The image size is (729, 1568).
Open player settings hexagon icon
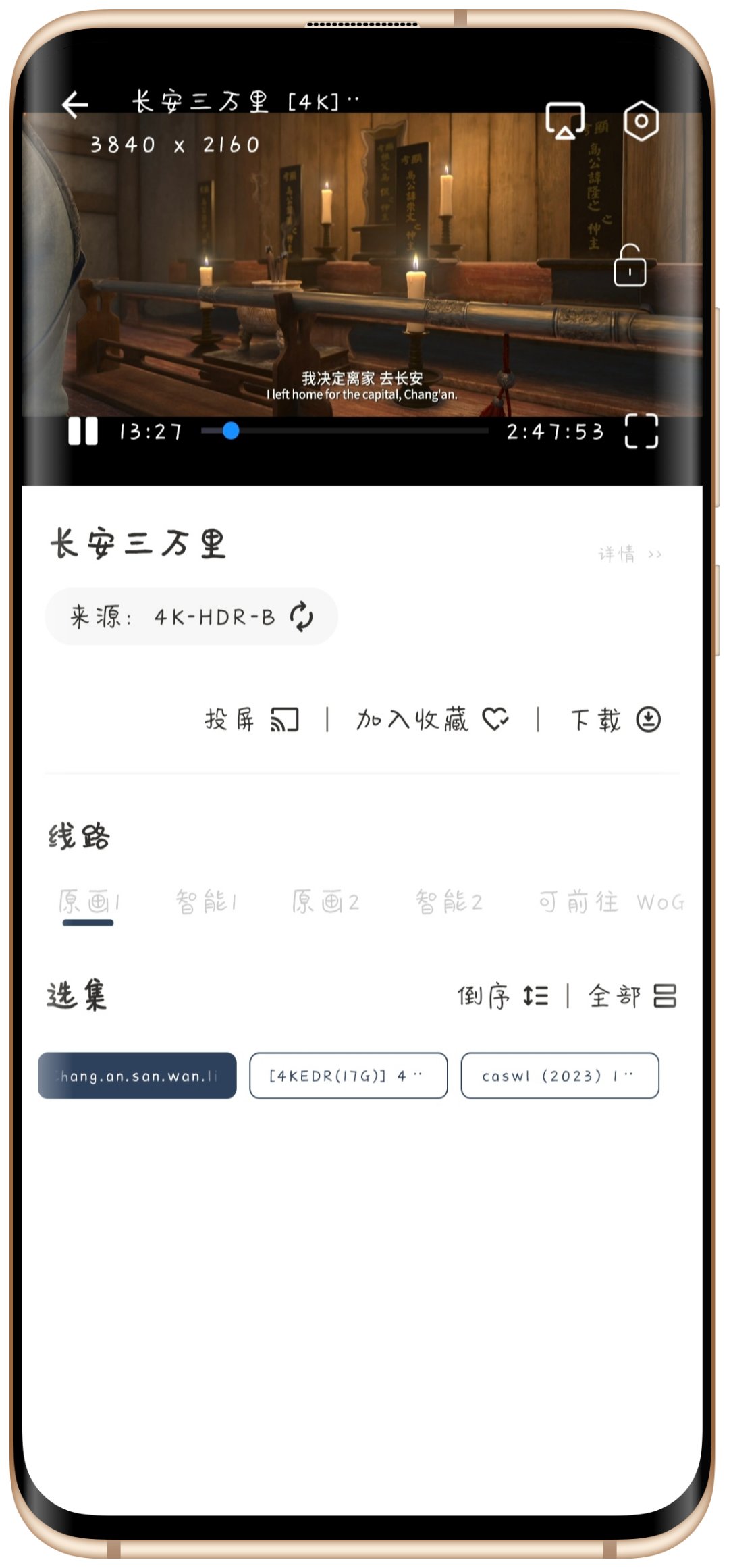pos(641,122)
